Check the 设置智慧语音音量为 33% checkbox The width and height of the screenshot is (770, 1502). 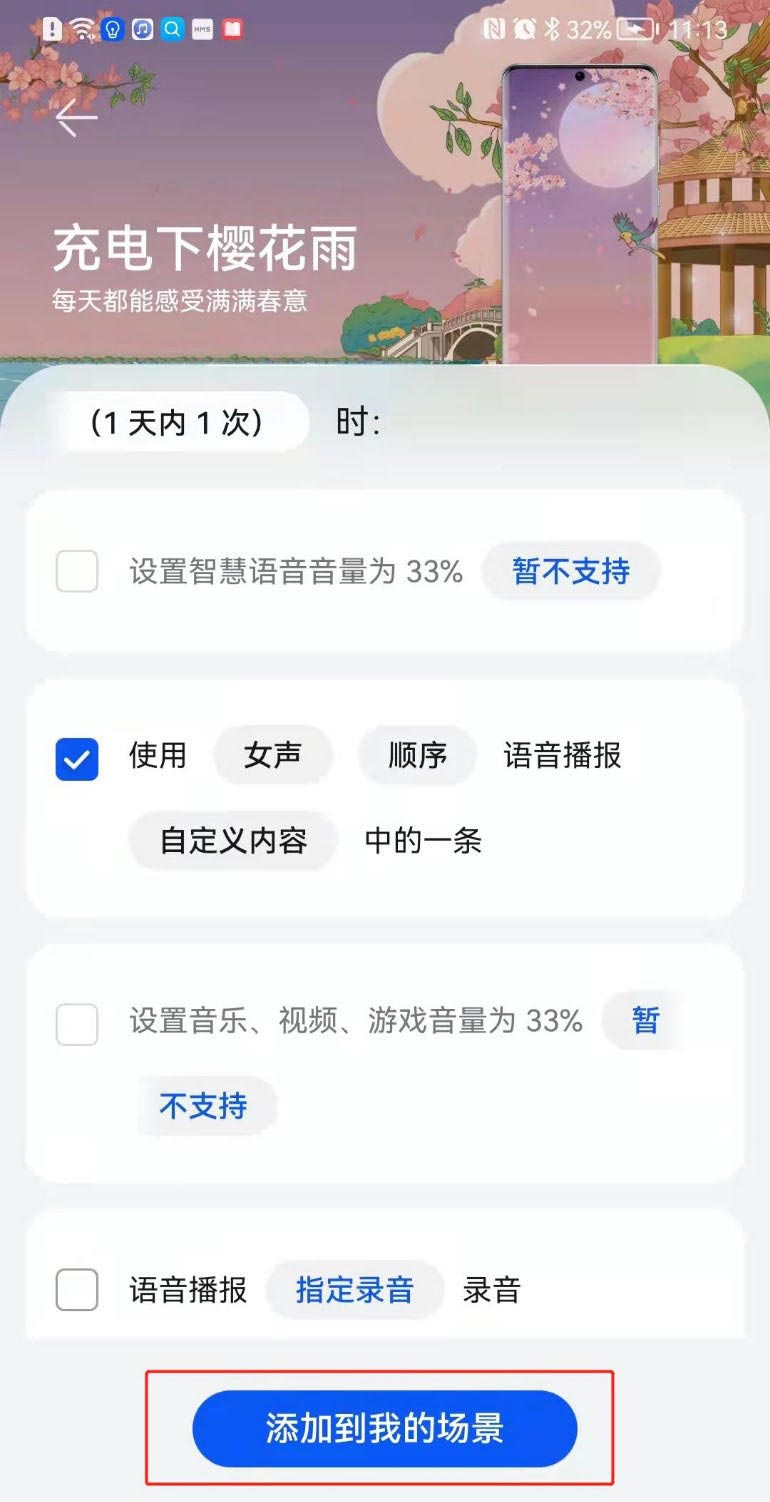pyautogui.click(x=77, y=572)
